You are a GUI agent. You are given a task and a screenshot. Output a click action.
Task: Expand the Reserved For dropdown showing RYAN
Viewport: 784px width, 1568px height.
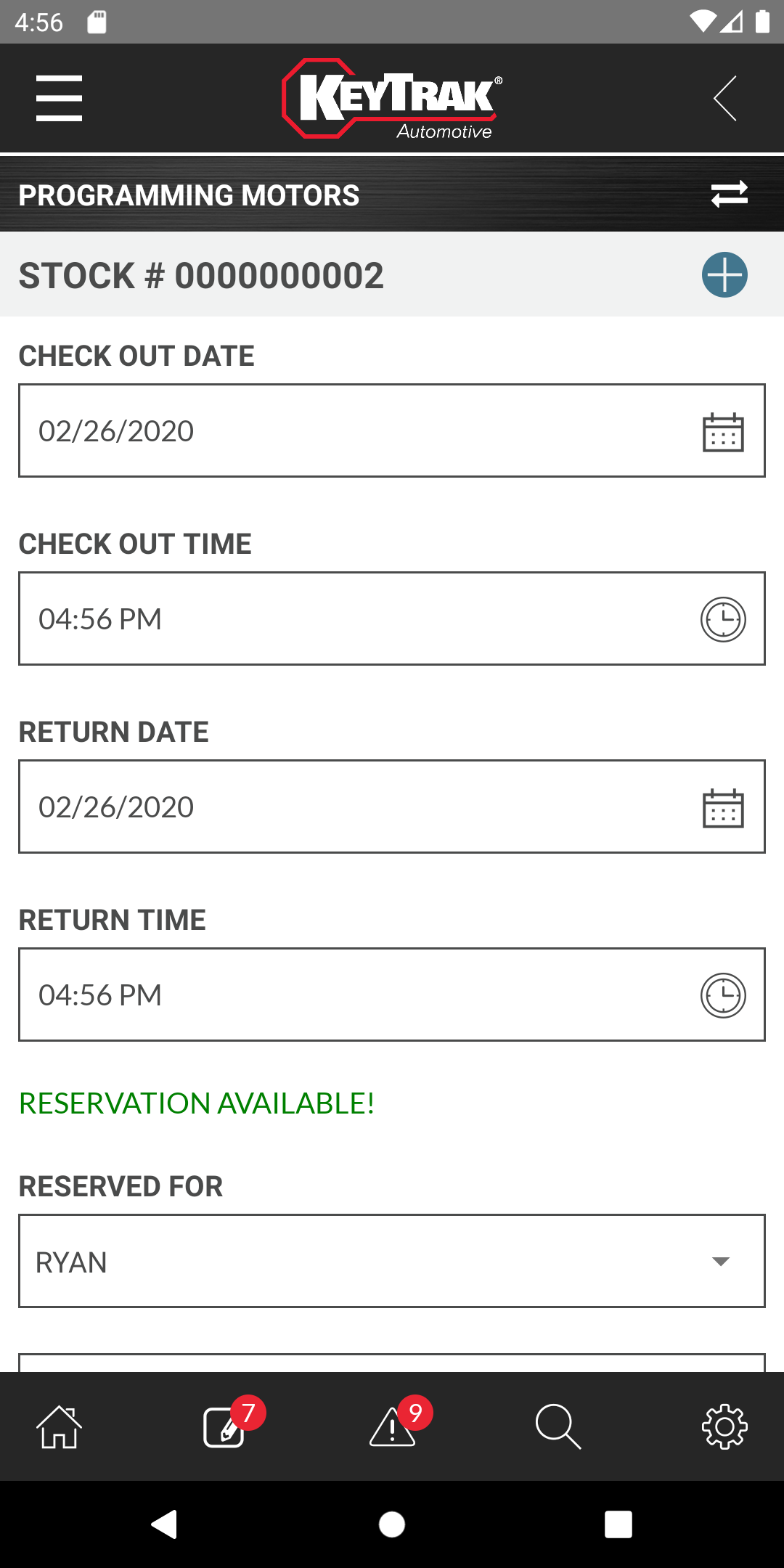click(x=392, y=1261)
